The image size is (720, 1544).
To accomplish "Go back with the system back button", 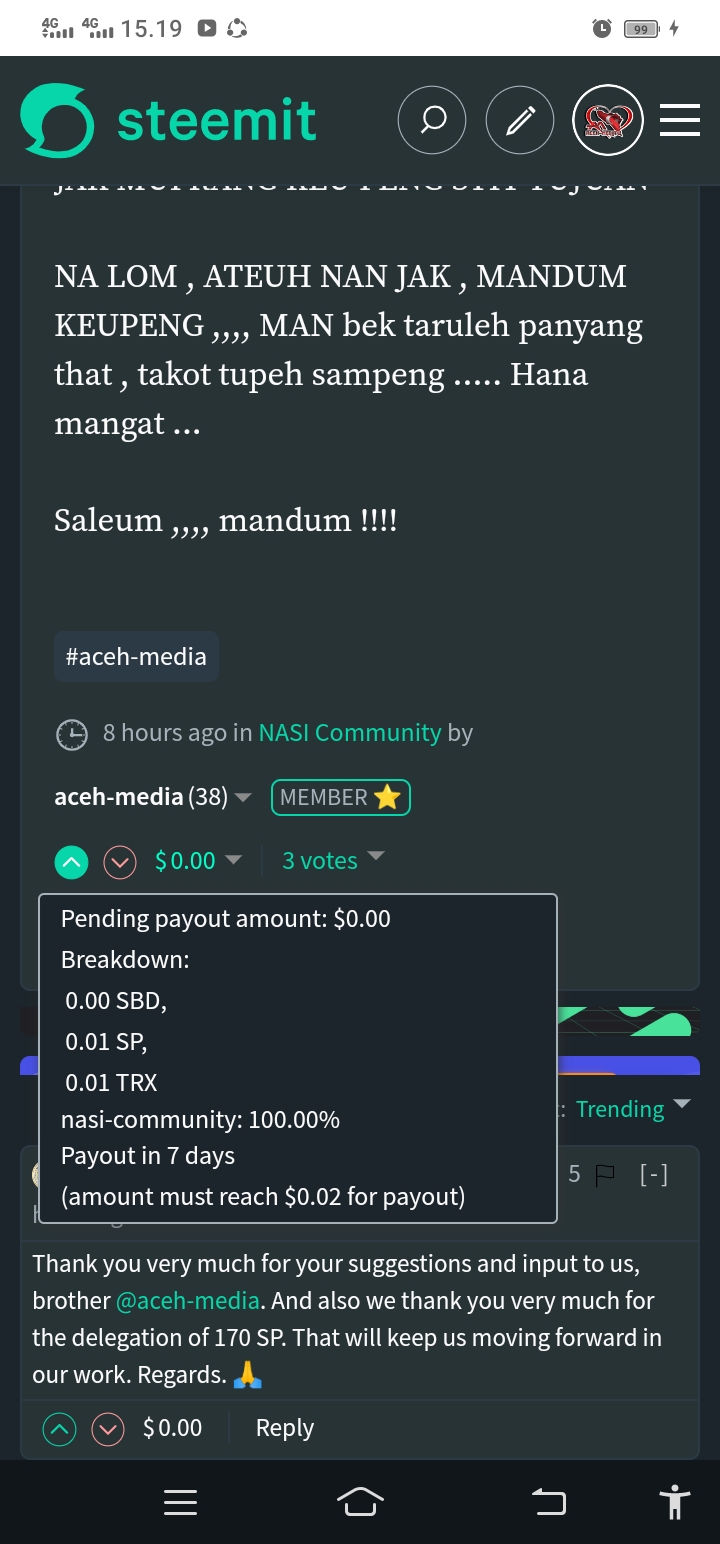I will (548, 1501).
